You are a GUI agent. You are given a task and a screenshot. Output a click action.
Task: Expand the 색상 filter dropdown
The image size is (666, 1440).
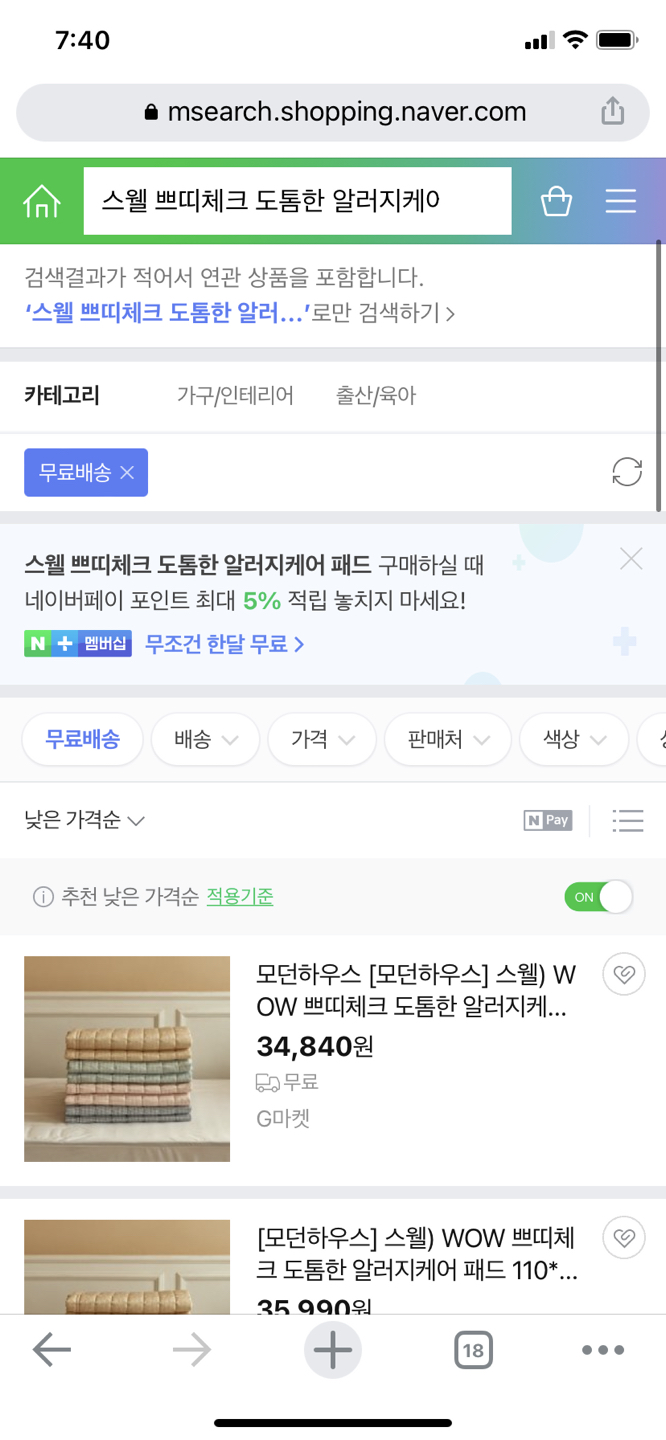tap(574, 740)
